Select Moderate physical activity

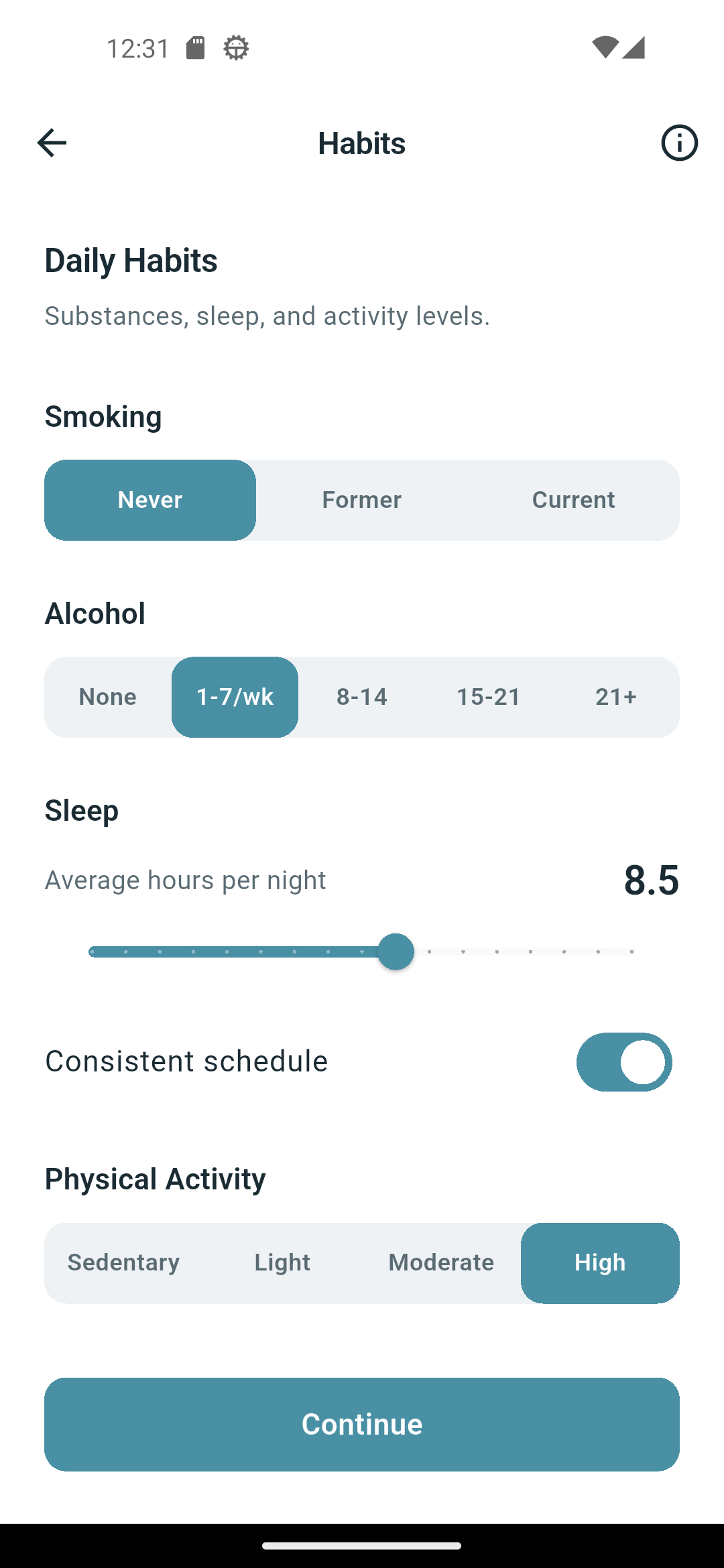point(441,1262)
